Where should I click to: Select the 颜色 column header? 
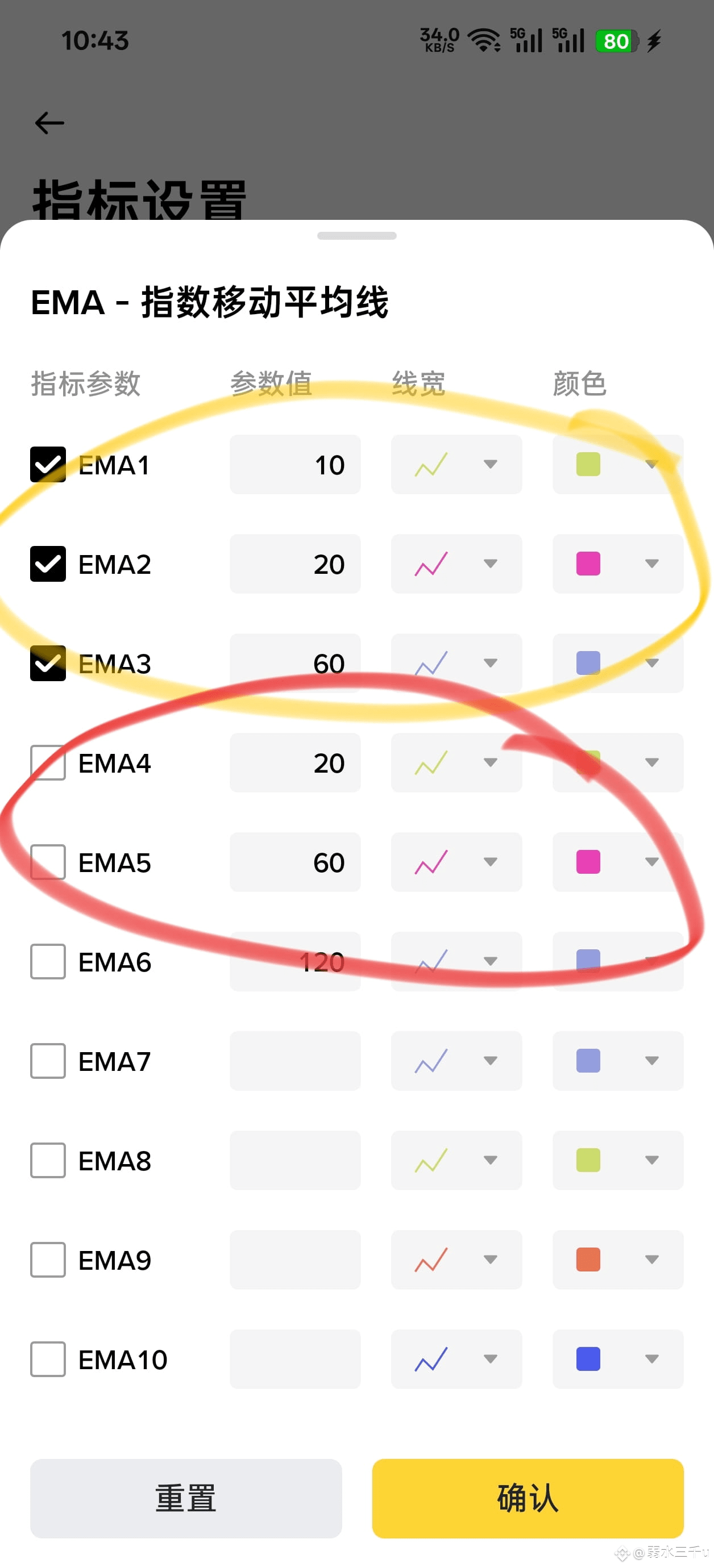click(579, 383)
